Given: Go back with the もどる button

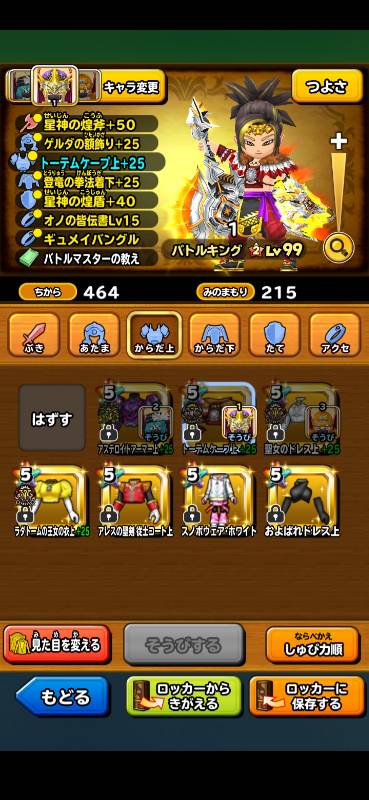Looking at the screenshot, I should (63, 697).
